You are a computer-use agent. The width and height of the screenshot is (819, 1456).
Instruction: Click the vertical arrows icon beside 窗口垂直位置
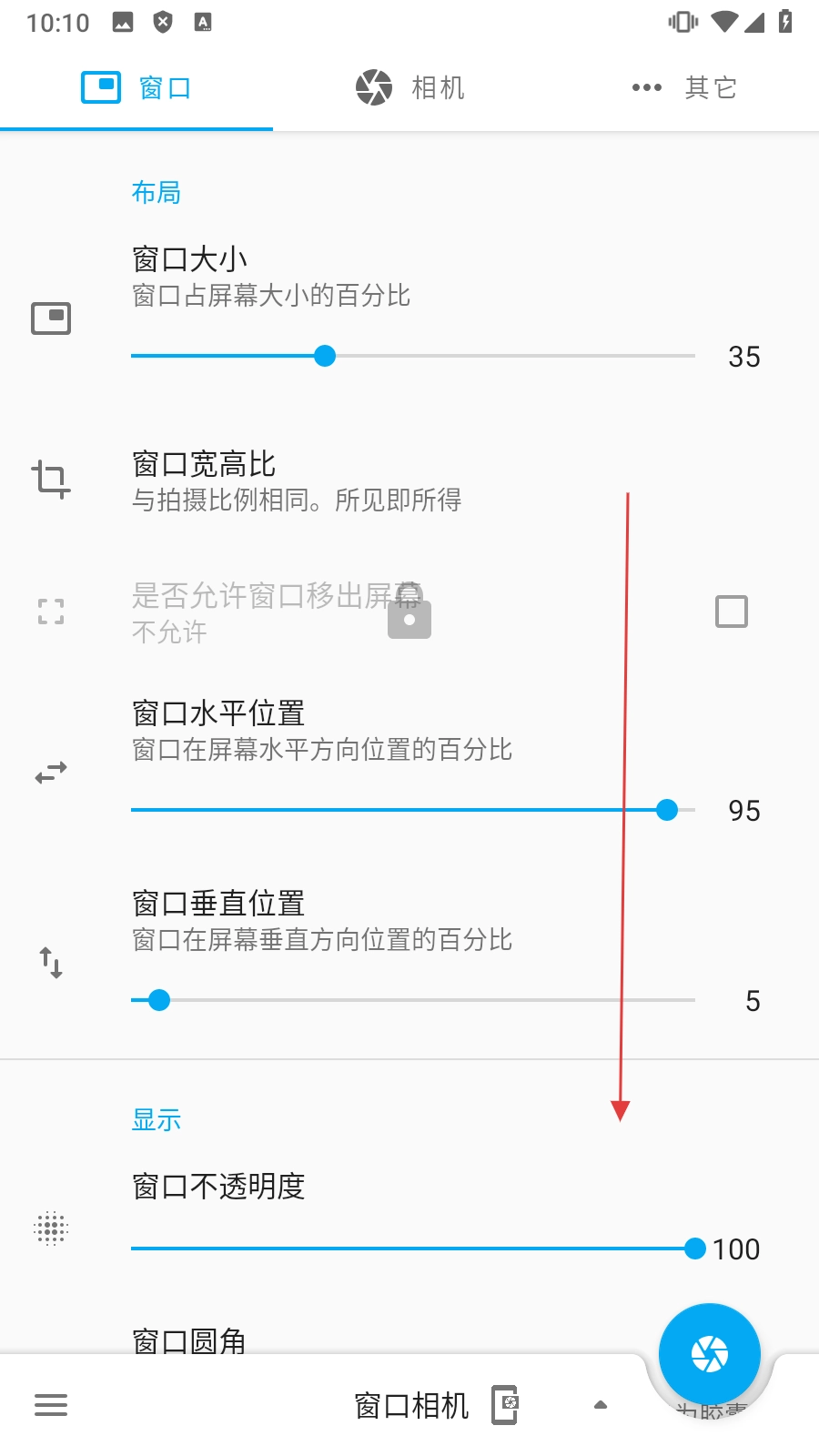[x=50, y=962]
